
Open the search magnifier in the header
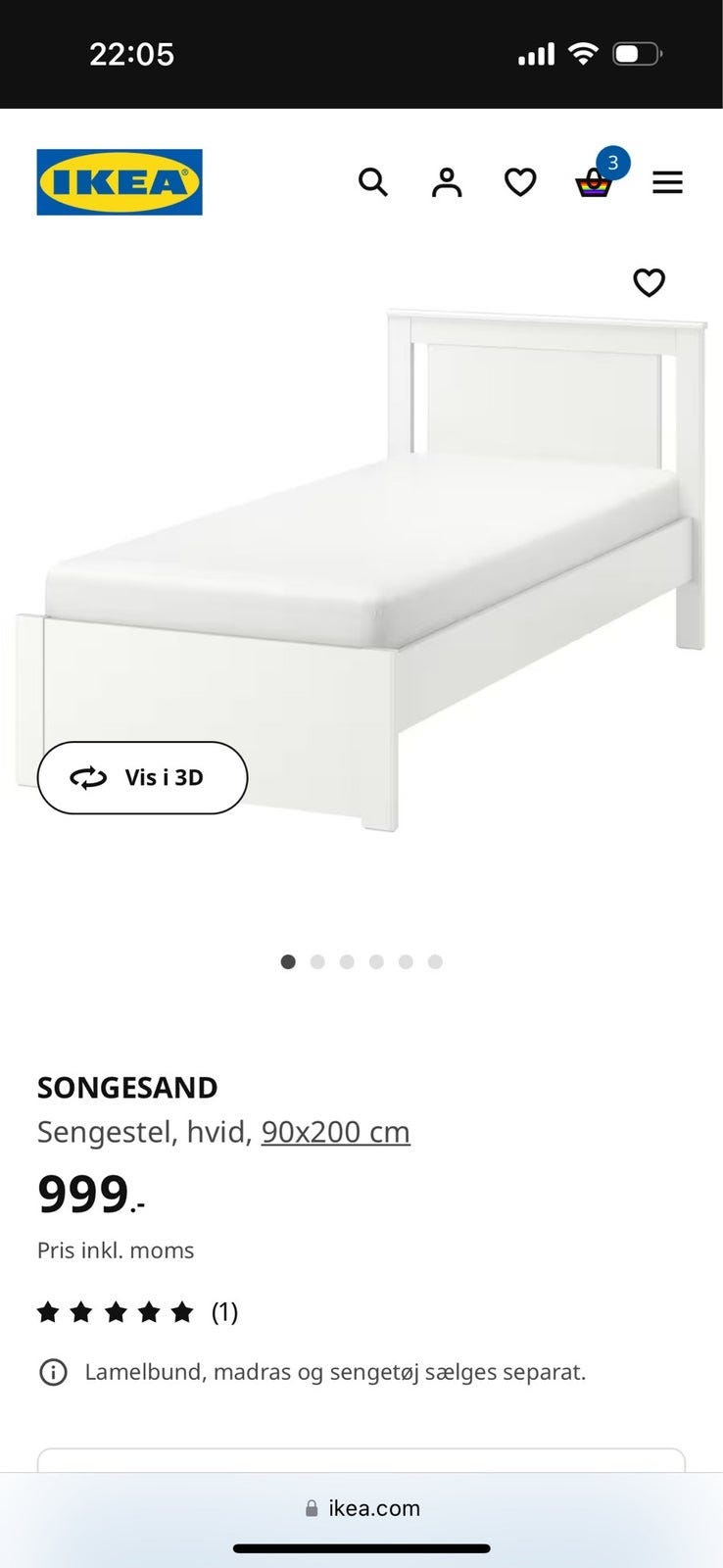click(x=372, y=182)
